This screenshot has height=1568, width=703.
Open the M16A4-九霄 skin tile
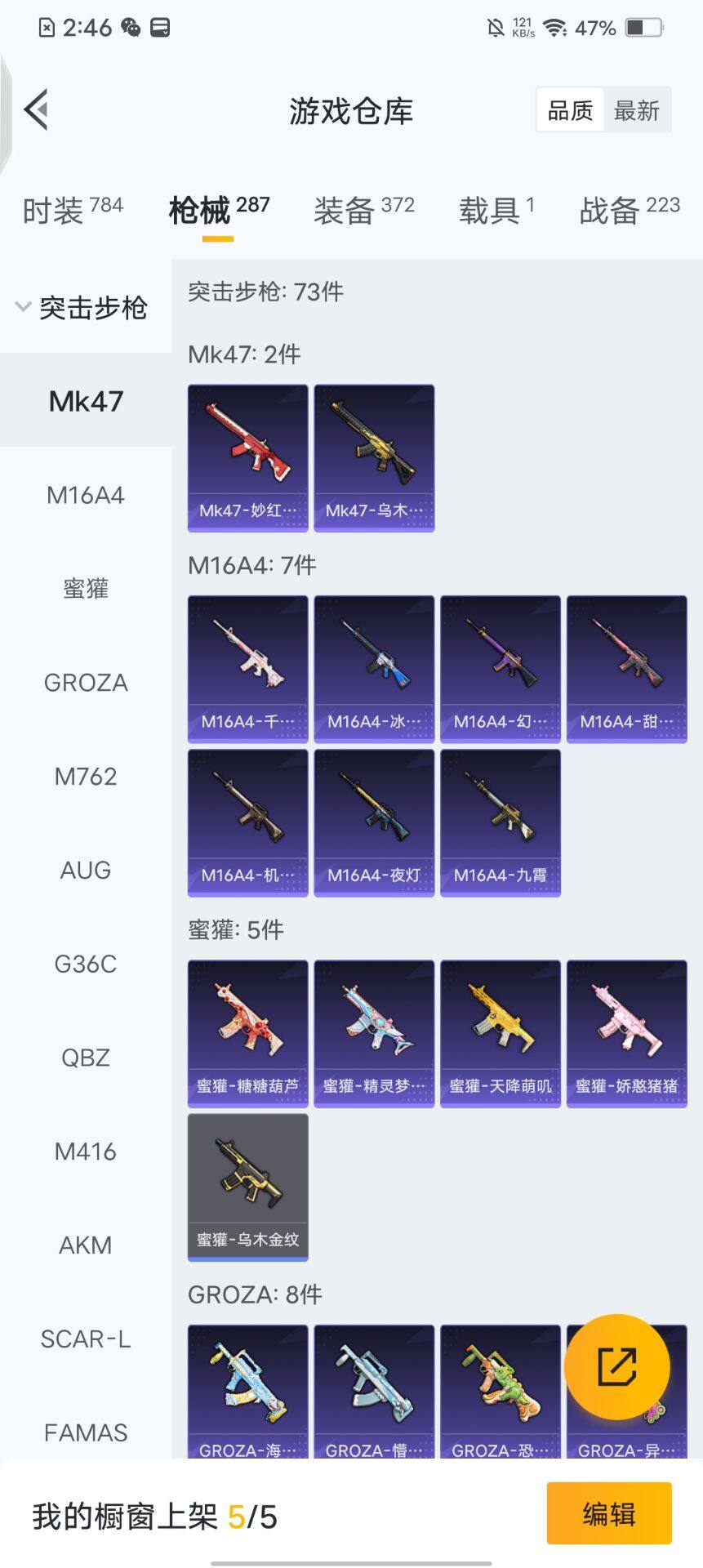point(501,822)
